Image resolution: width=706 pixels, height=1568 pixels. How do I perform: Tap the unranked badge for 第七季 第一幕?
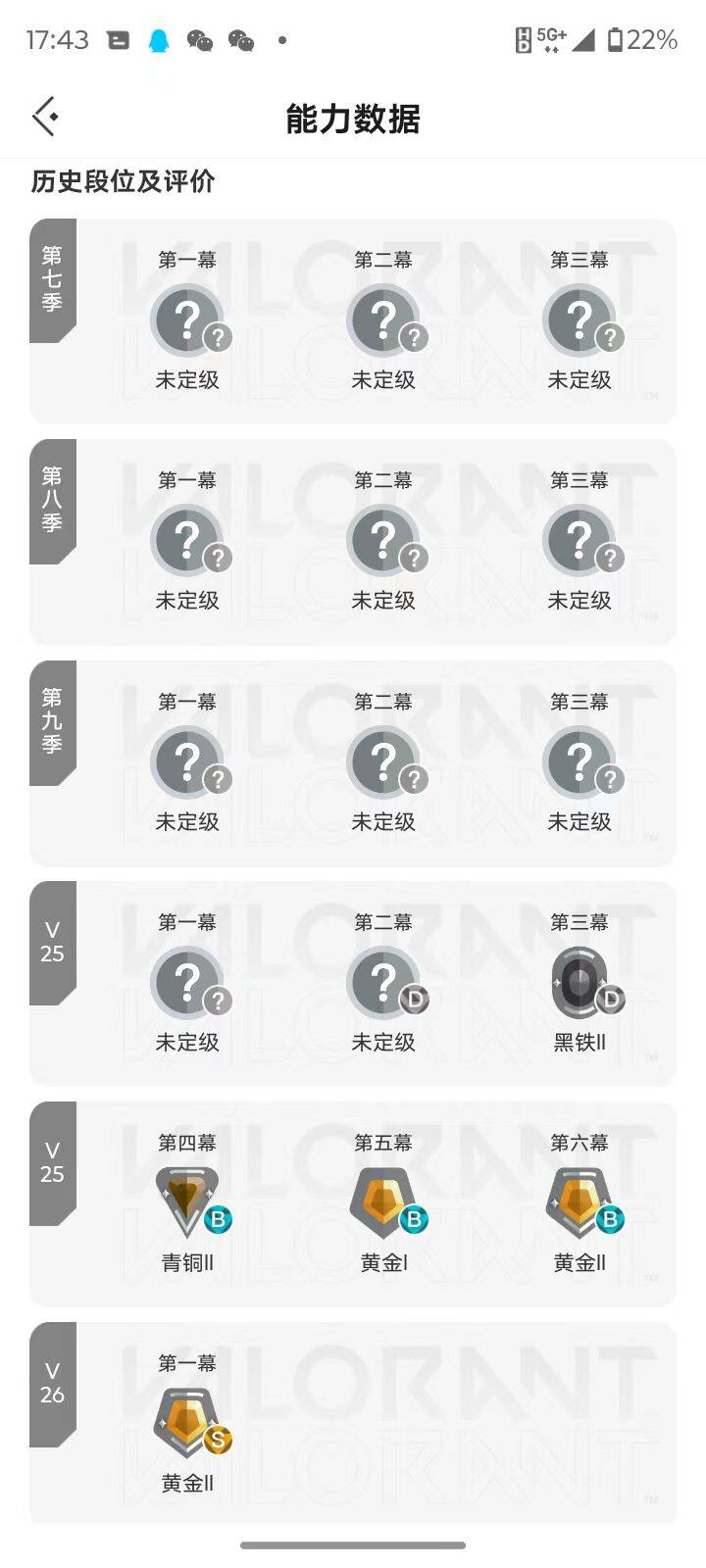pos(188,320)
